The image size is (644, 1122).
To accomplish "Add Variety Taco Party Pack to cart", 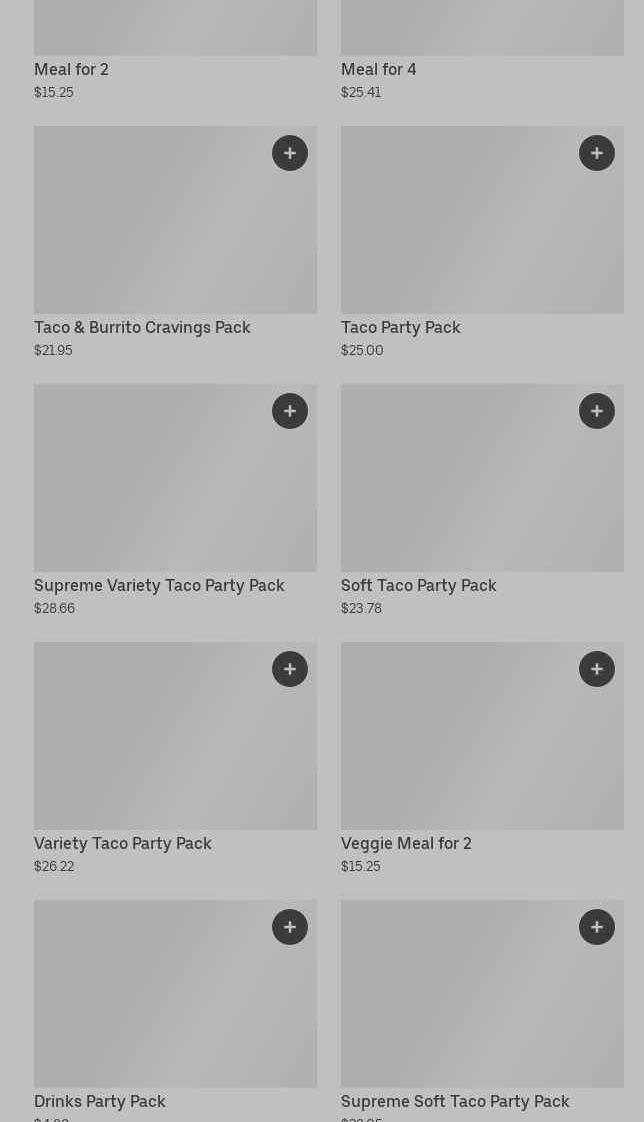I will 290,669.
